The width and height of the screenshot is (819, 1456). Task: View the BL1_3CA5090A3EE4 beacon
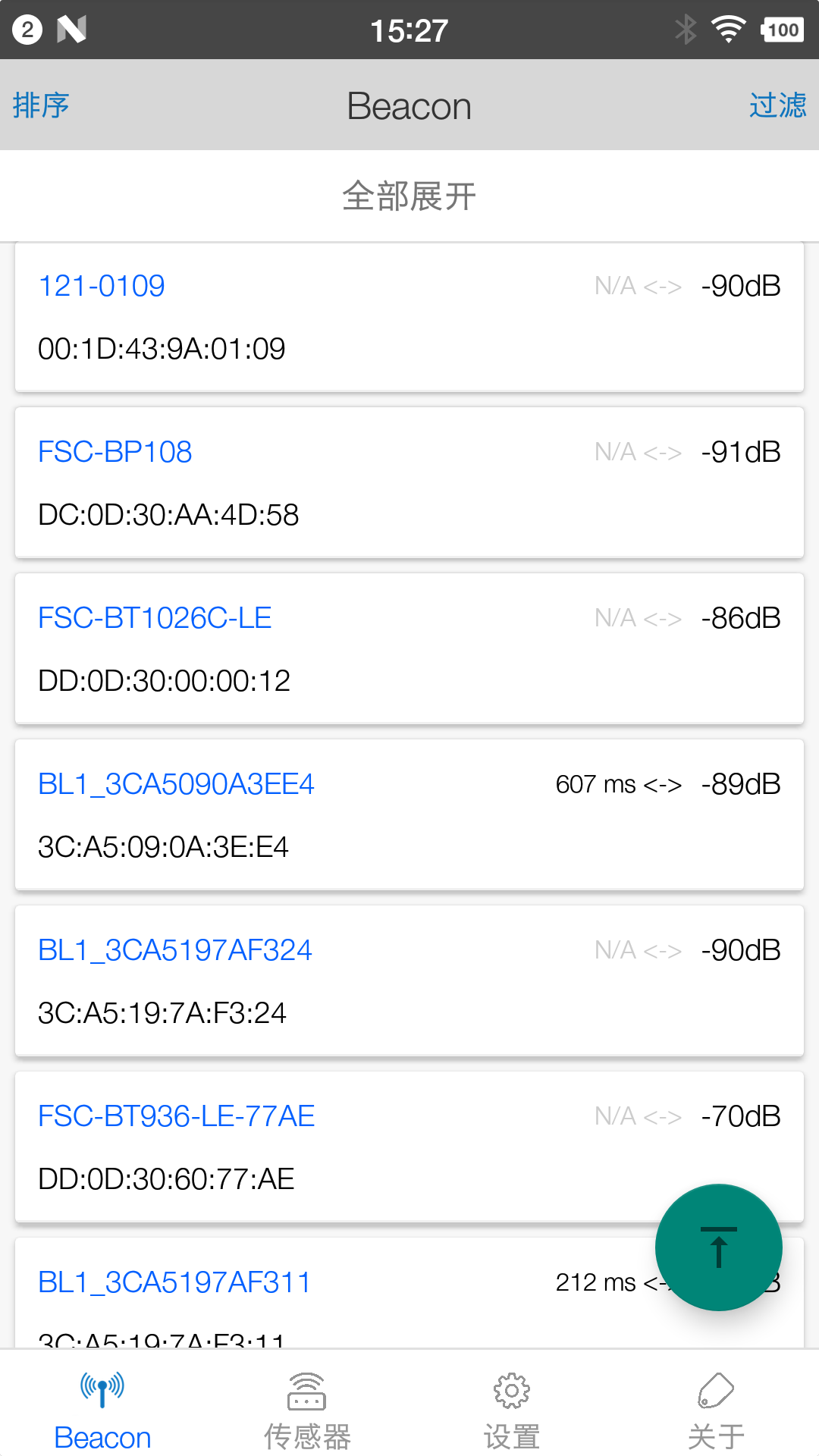[409, 815]
